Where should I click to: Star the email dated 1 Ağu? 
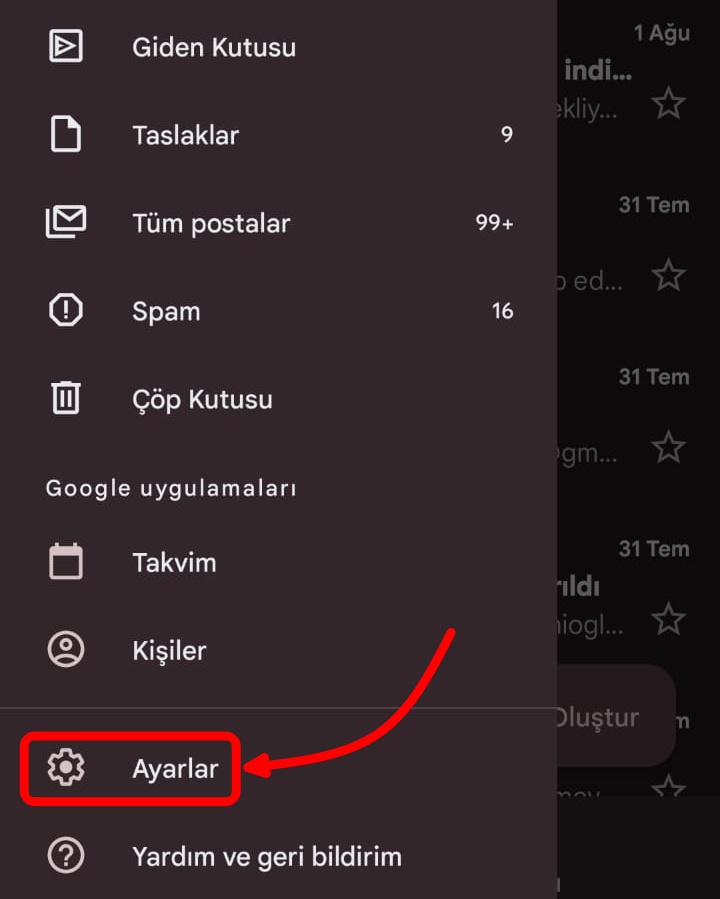click(x=668, y=102)
